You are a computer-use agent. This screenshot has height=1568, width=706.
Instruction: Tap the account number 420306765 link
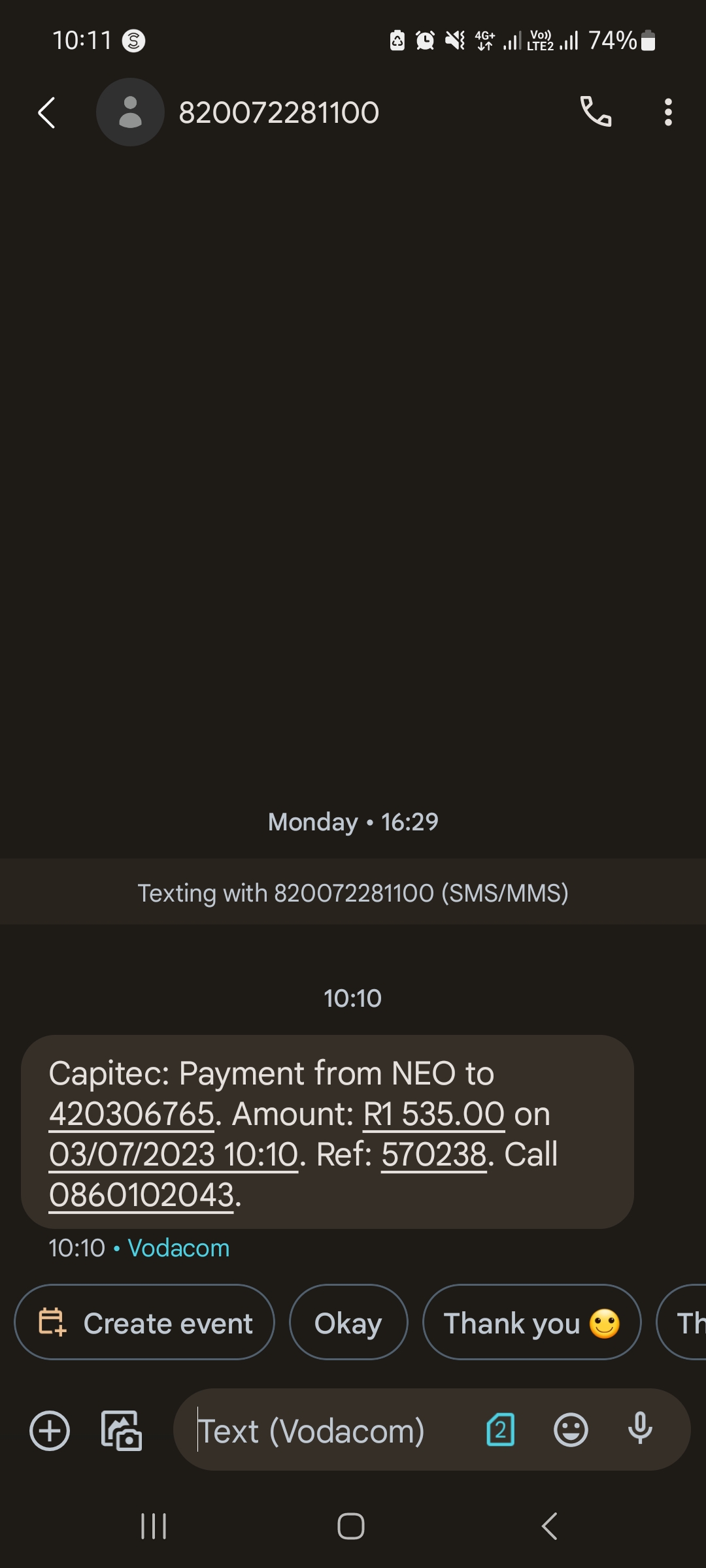click(x=132, y=1114)
